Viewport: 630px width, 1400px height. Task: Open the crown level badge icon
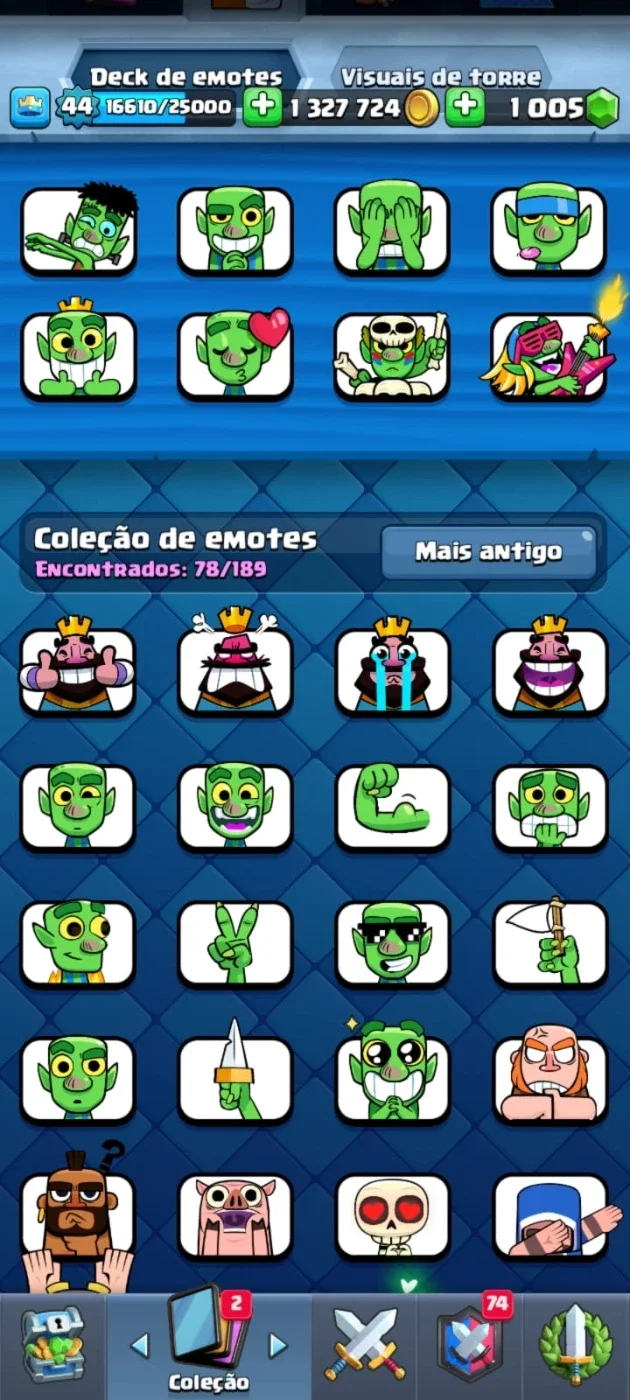pyautogui.click(x=30, y=108)
